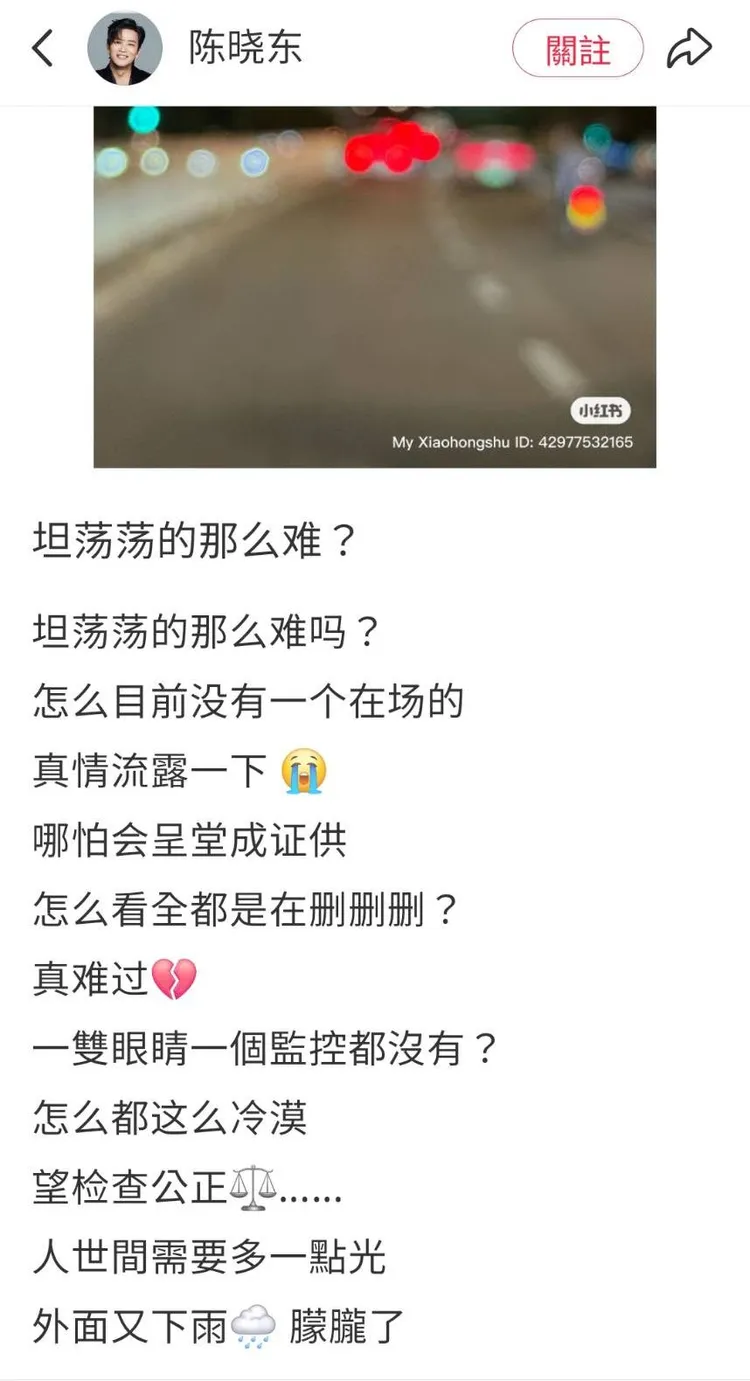Click the 小红书 watermark badge on photo
750x1381 pixels.
tap(598, 410)
